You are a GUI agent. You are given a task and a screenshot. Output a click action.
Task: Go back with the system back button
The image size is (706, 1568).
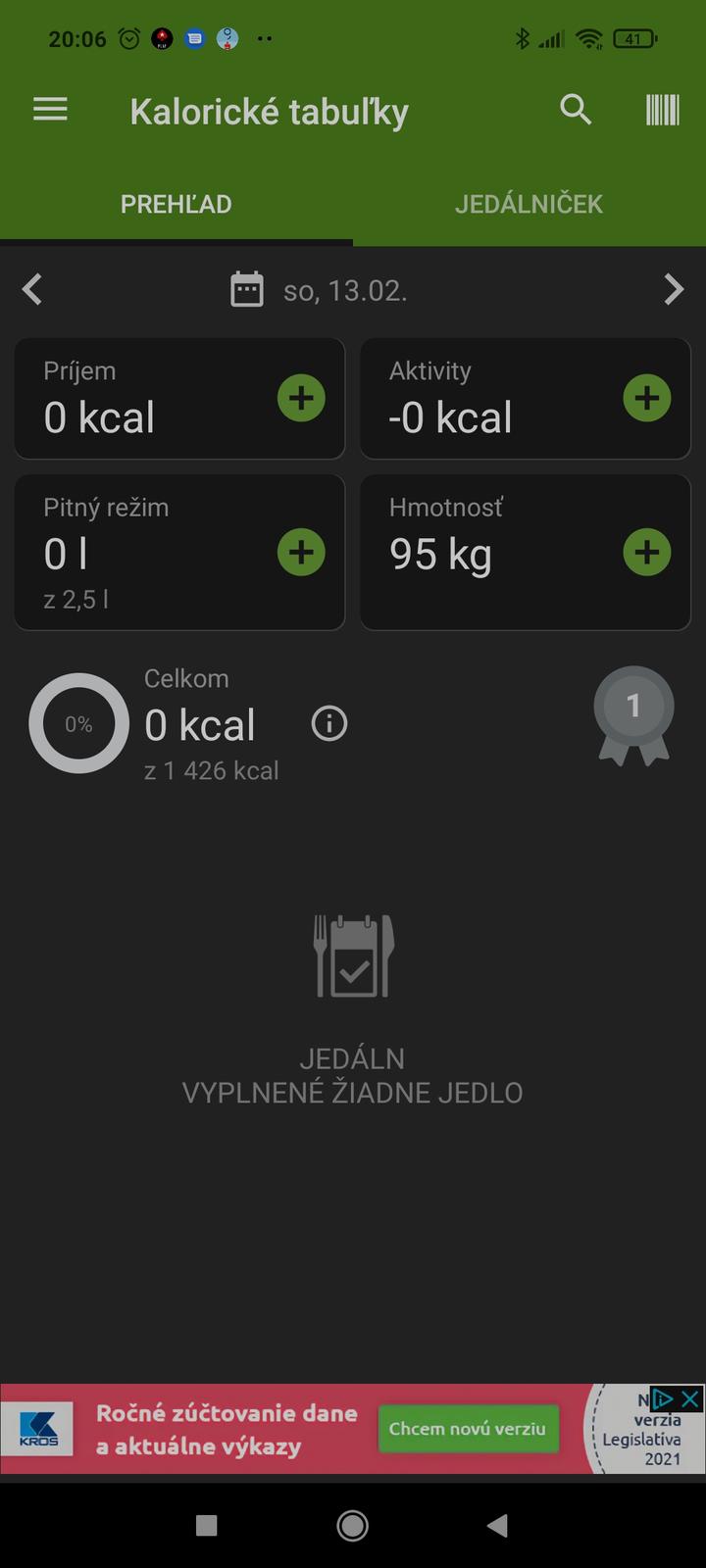[497, 1525]
